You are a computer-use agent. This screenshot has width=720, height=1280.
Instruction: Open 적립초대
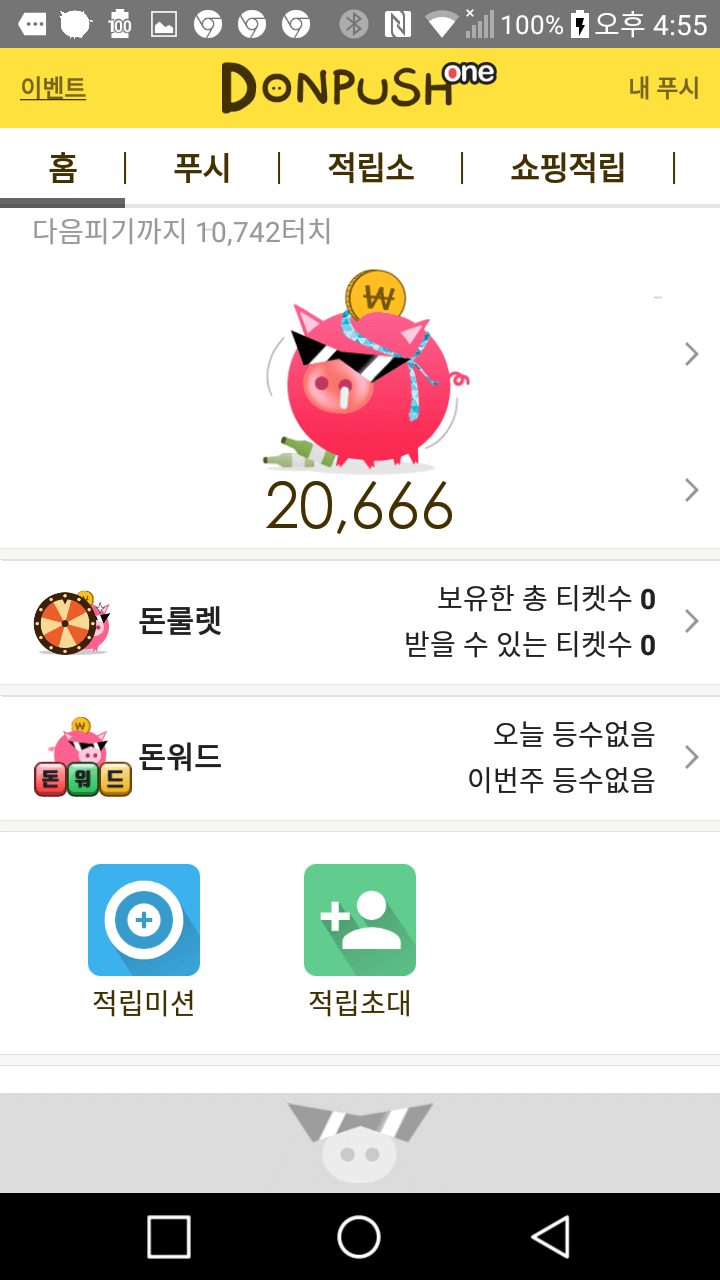click(x=360, y=938)
